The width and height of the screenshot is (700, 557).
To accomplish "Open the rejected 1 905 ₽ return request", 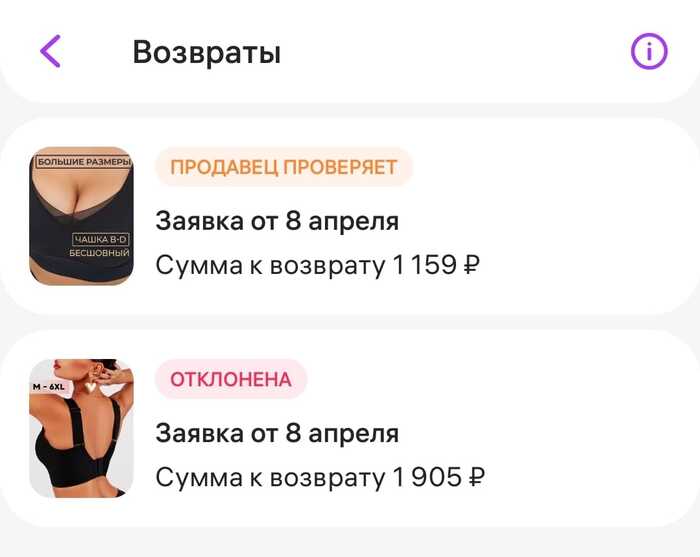I will pyautogui.click(x=350, y=430).
